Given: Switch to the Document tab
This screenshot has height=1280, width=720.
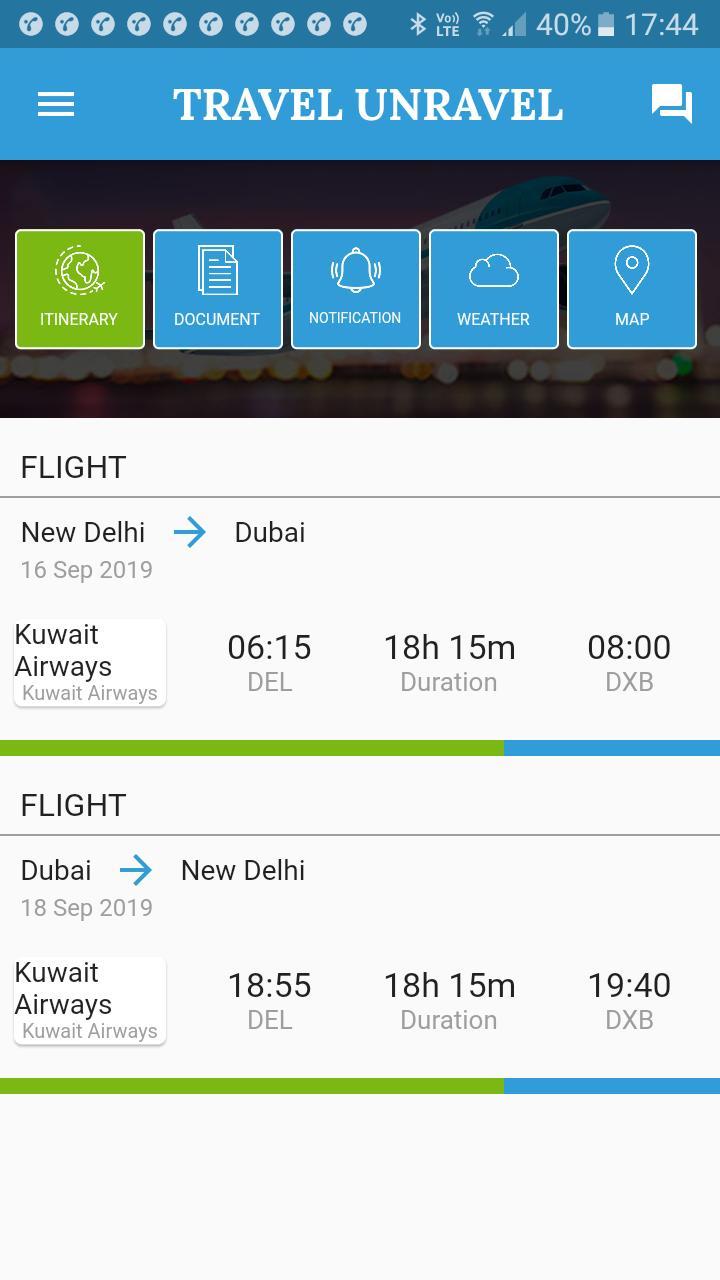Looking at the screenshot, I should [x=218, y=289].
